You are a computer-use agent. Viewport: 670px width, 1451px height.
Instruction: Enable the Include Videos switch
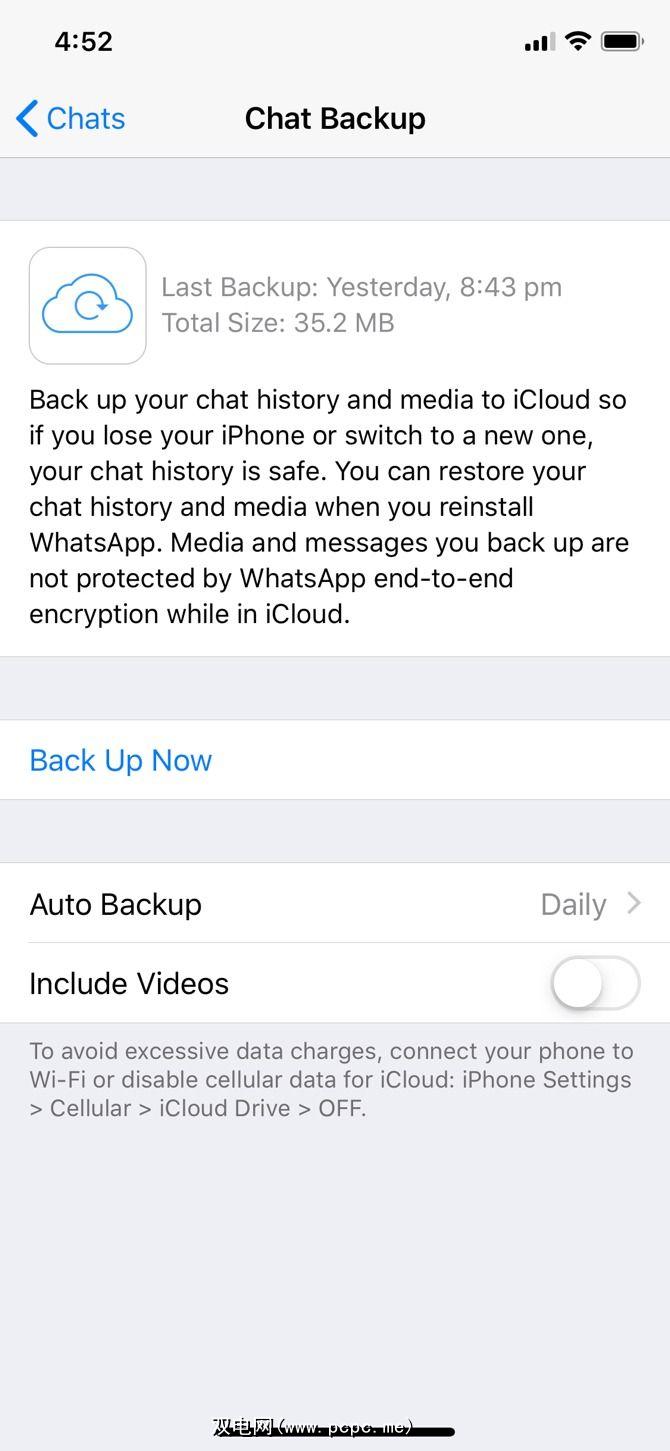[x=595, y=984]
